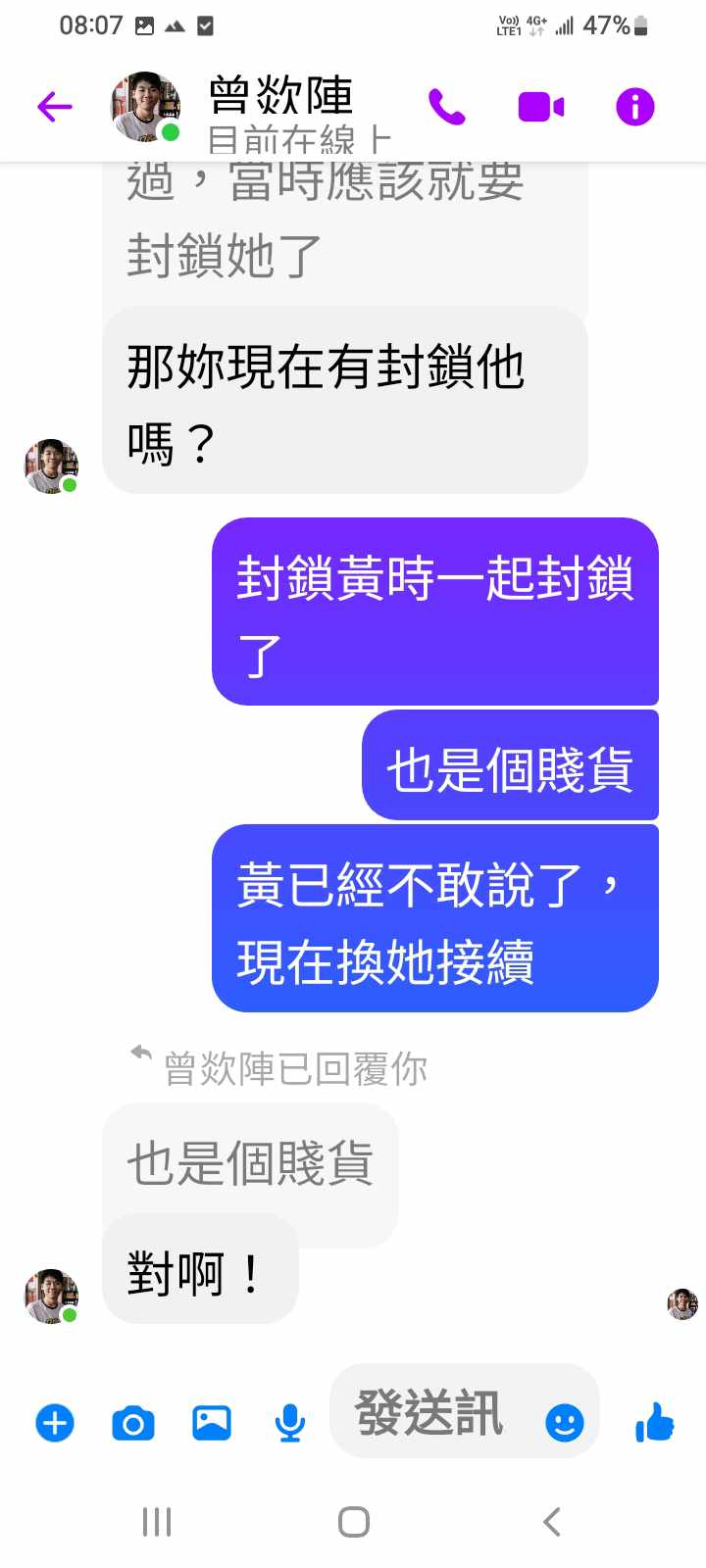Image resolution: width=706 pixels, height=1568 pixels.
Task: Go back to the chat list
Action: 55,106
